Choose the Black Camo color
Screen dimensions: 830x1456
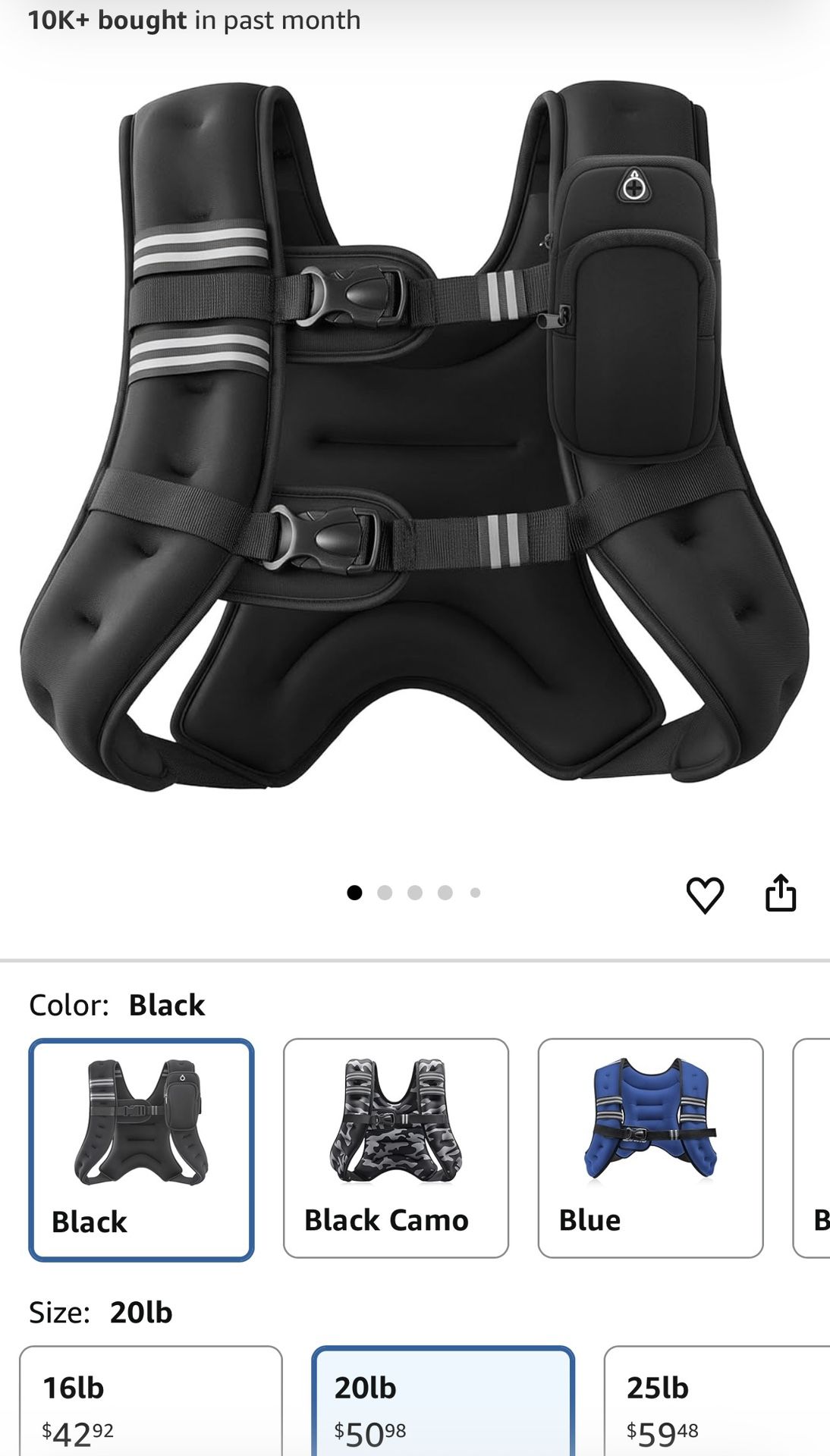pos(395,1148)
